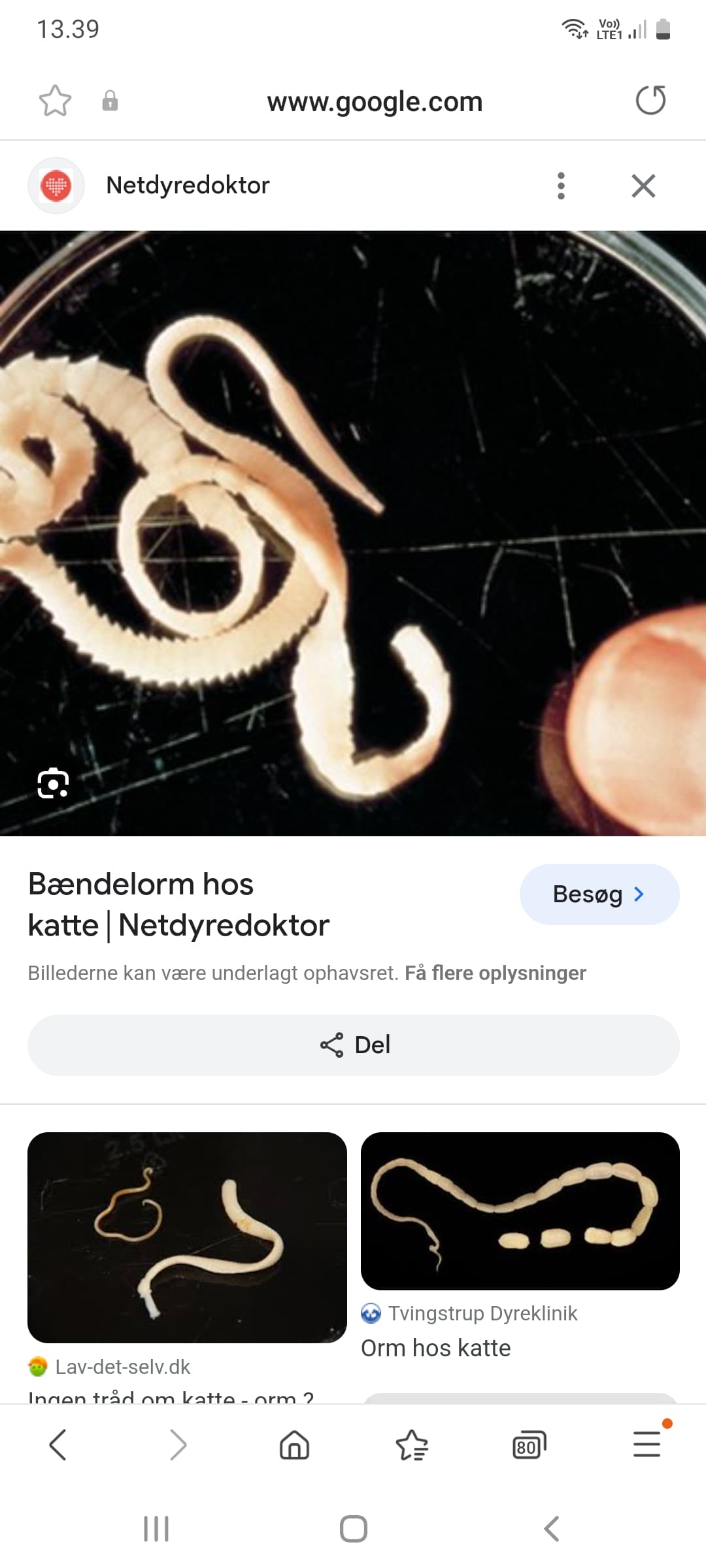Viewport: 706px width, 1568px height.
Task: Open the browser bookmarks list
Action: pyautogui.click(x=412, y=1445)
